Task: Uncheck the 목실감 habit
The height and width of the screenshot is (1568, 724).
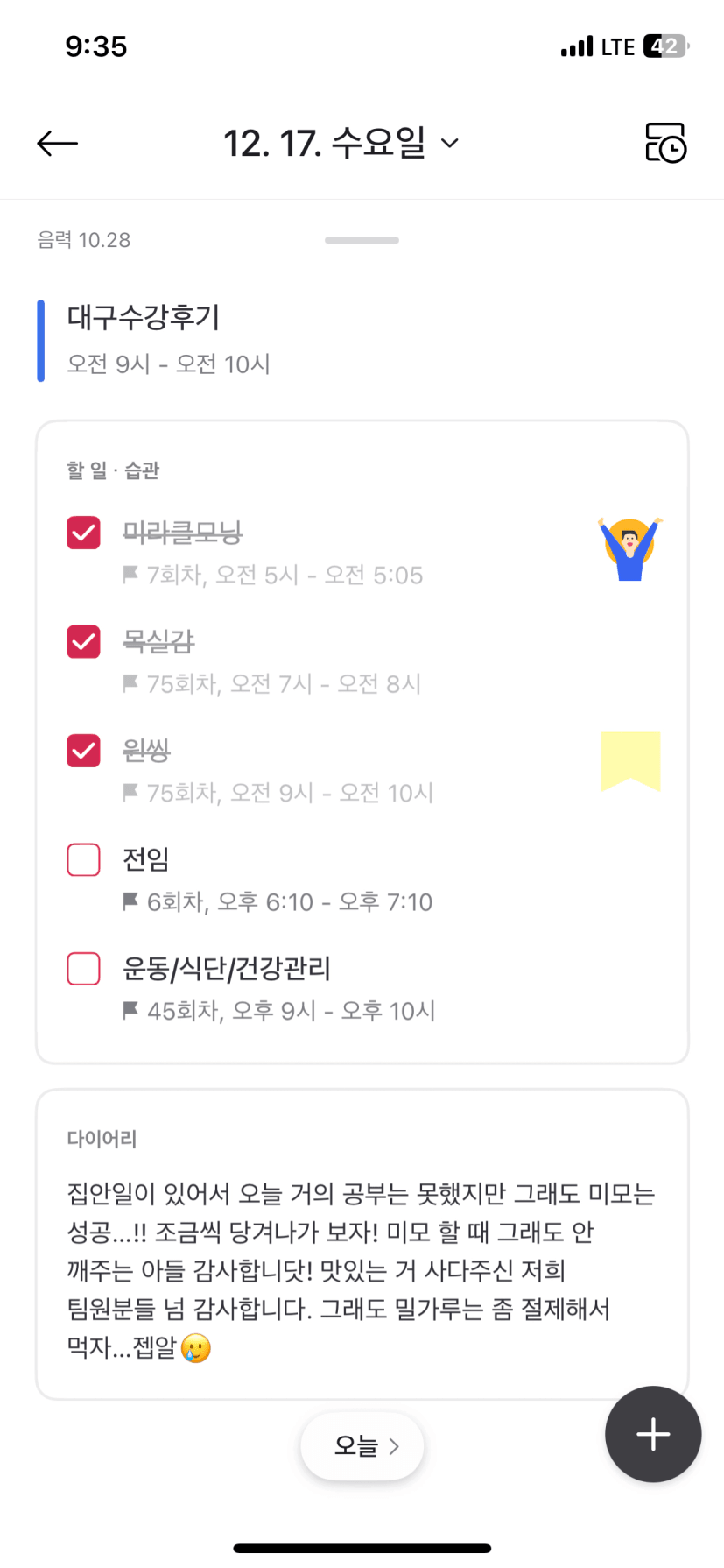Action: [x=84, y=641]
